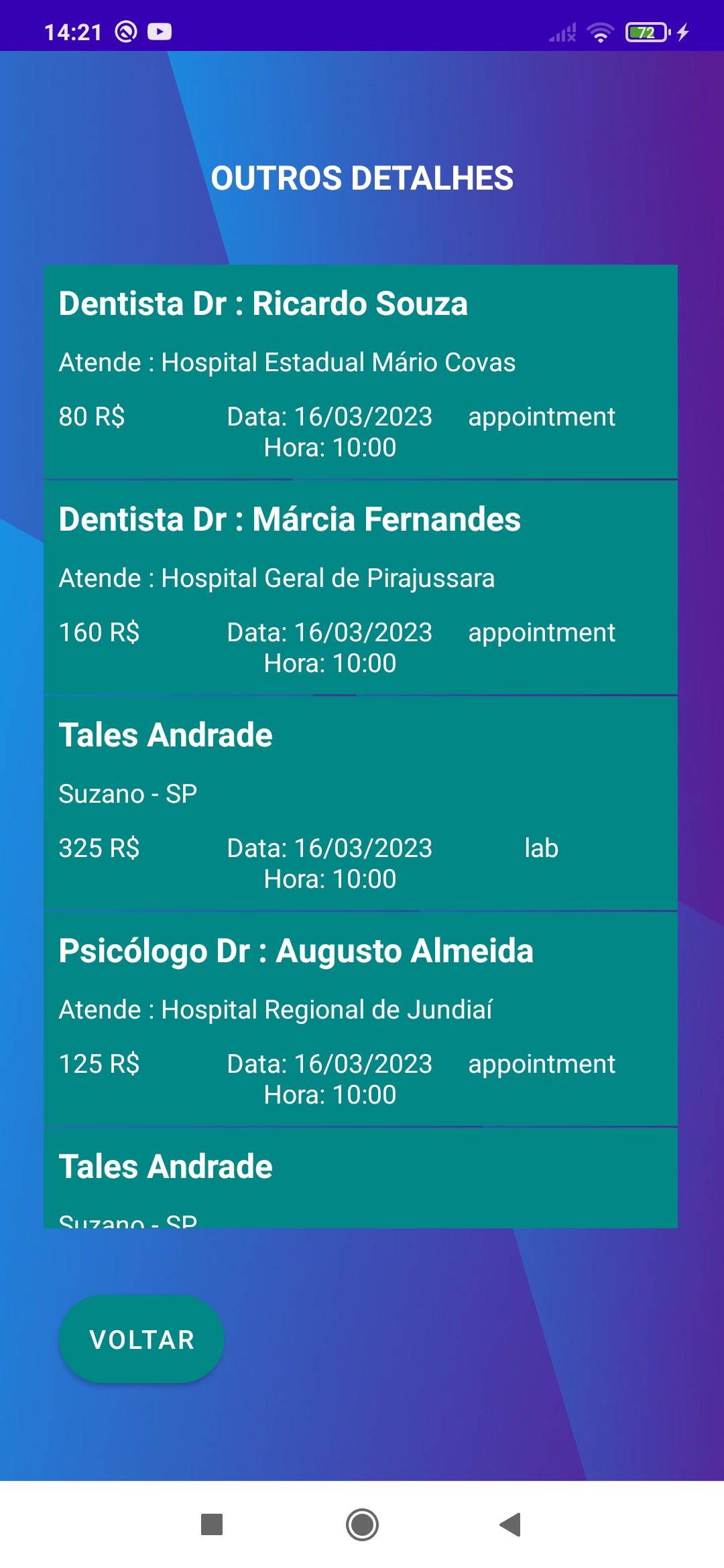Select the Dentista Dr Ricardo Souza card

(362, 372)
